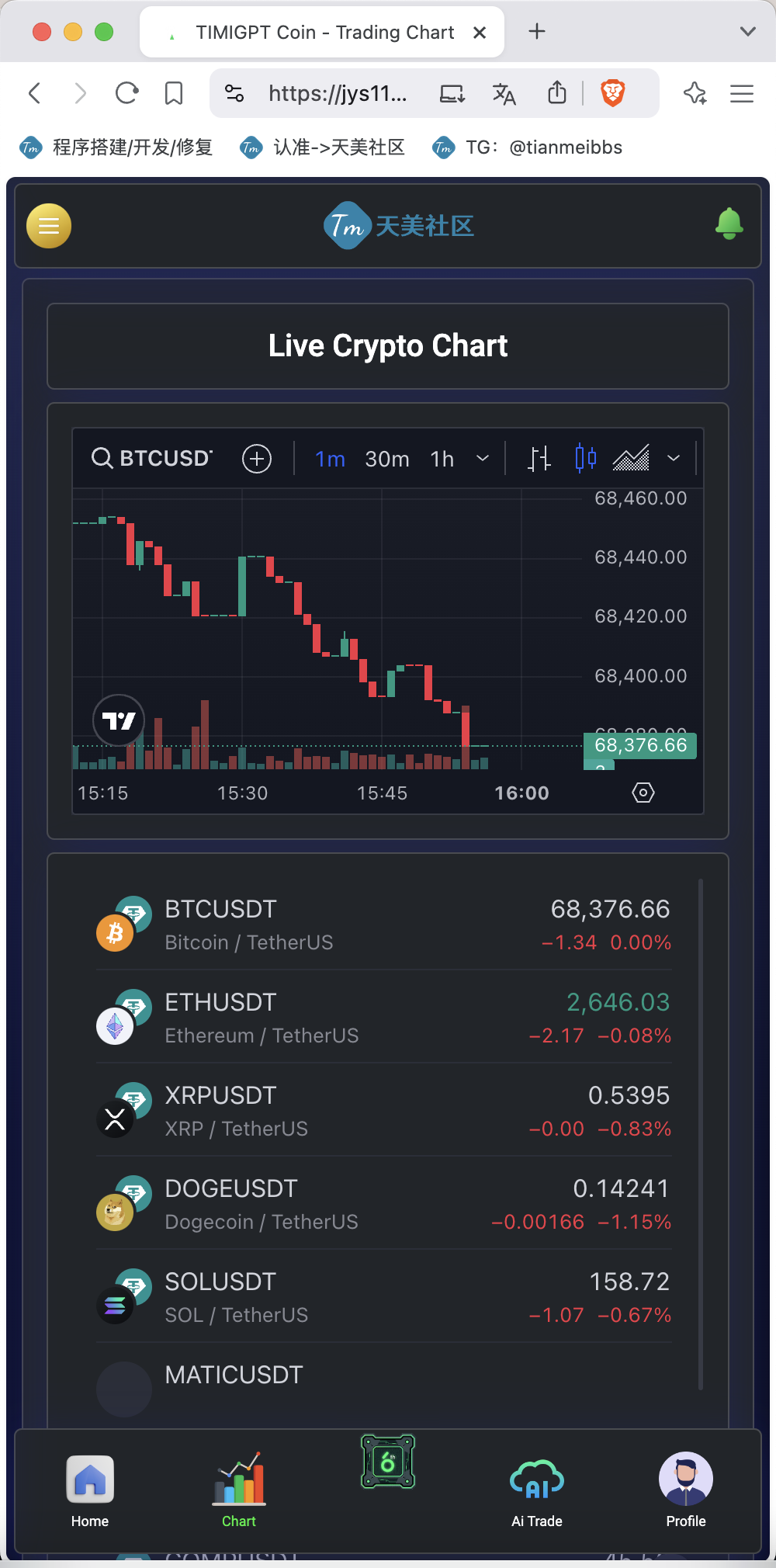Open the ETHUSDT market row

384,1017
